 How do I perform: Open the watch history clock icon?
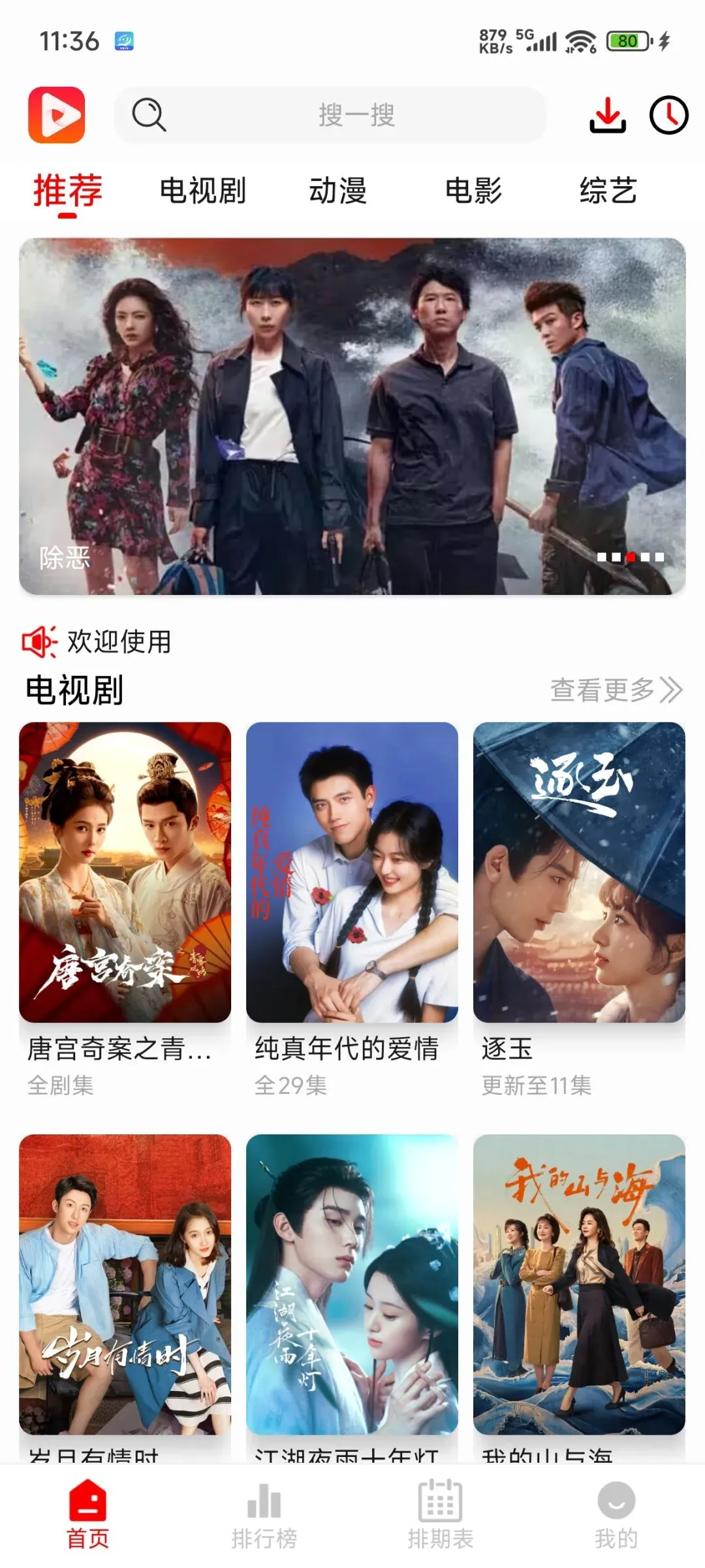click(668, 116)
